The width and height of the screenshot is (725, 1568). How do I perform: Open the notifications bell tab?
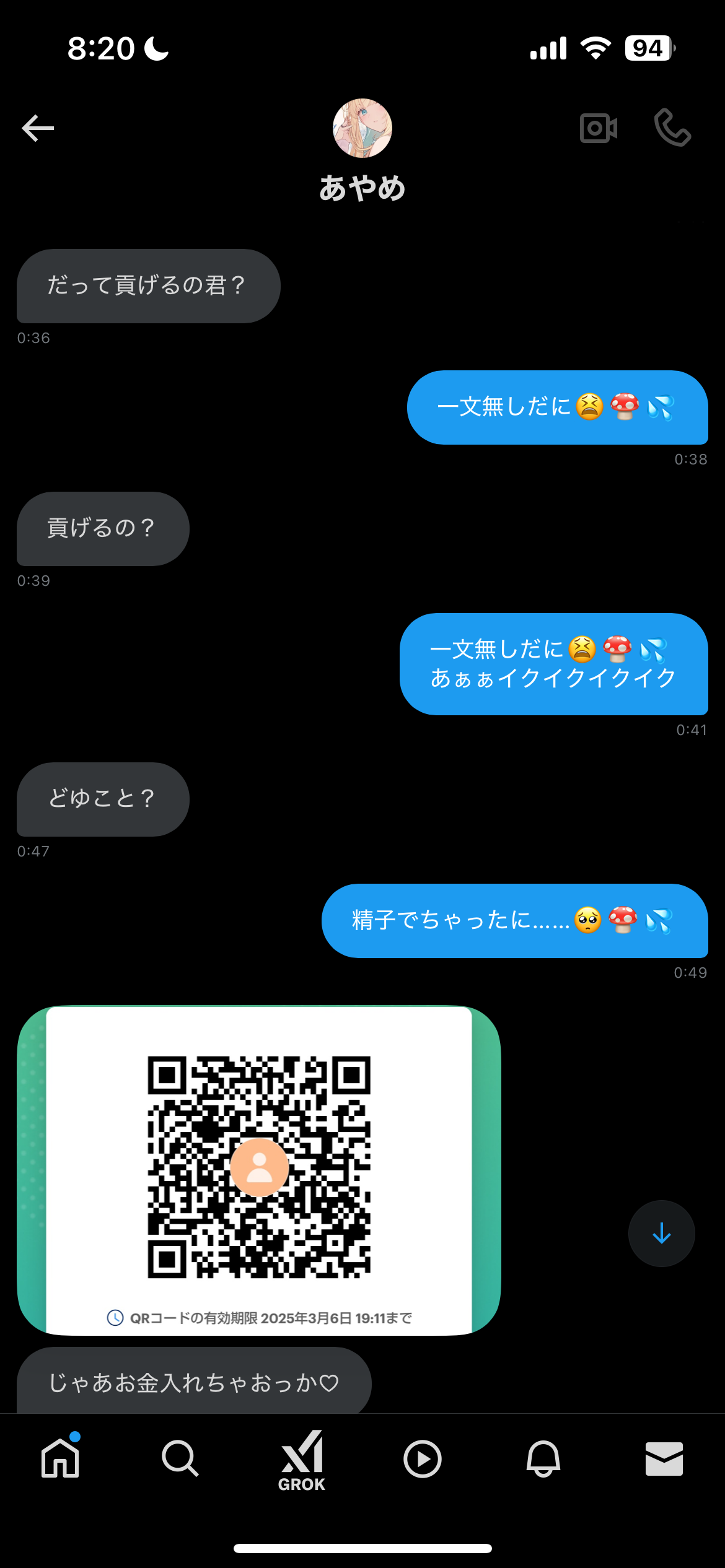(543, 1458)
